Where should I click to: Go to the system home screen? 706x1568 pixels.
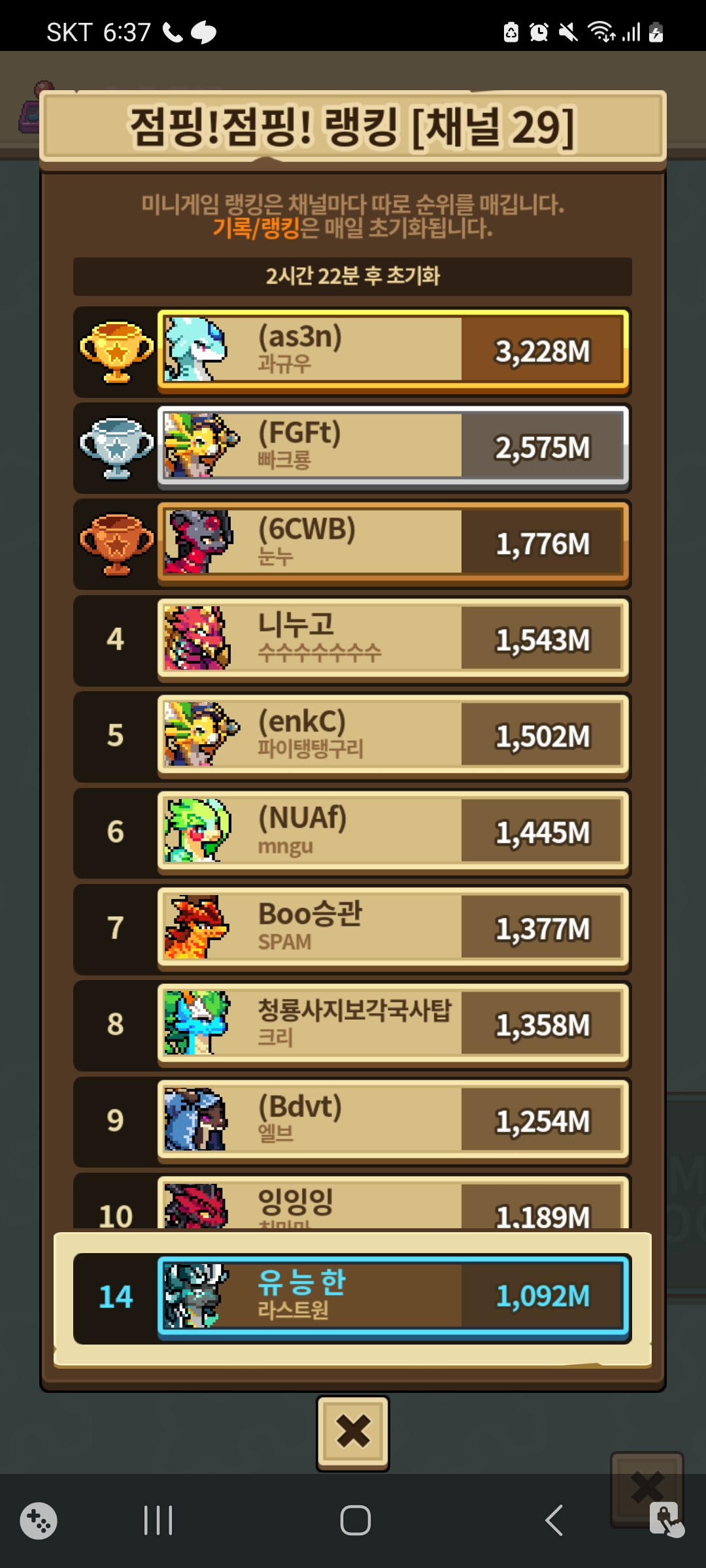click(355, 1520)
